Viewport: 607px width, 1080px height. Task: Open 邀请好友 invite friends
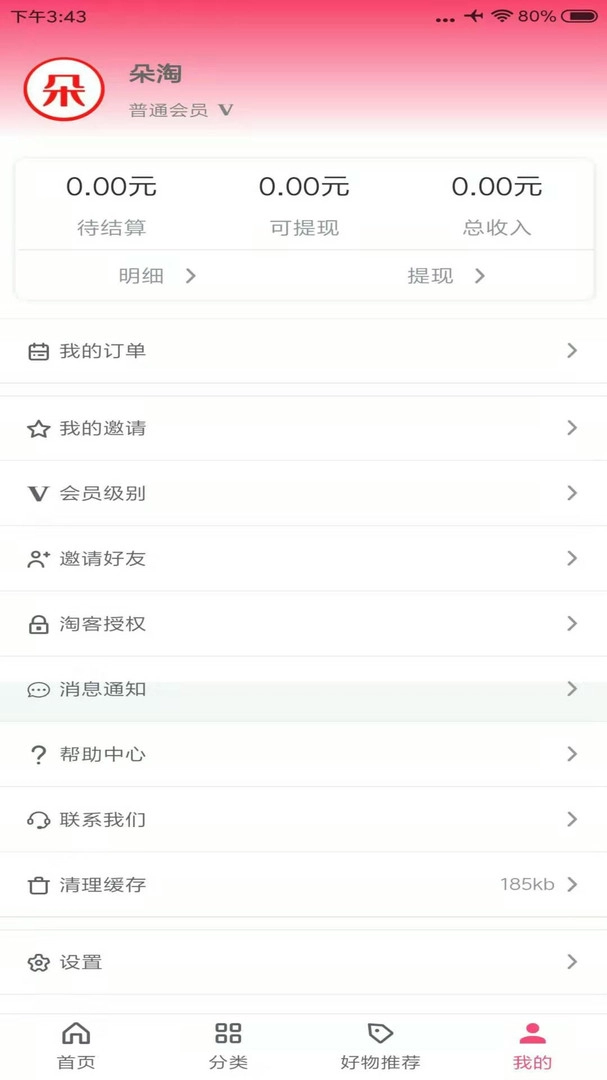[x=303, y=558]
